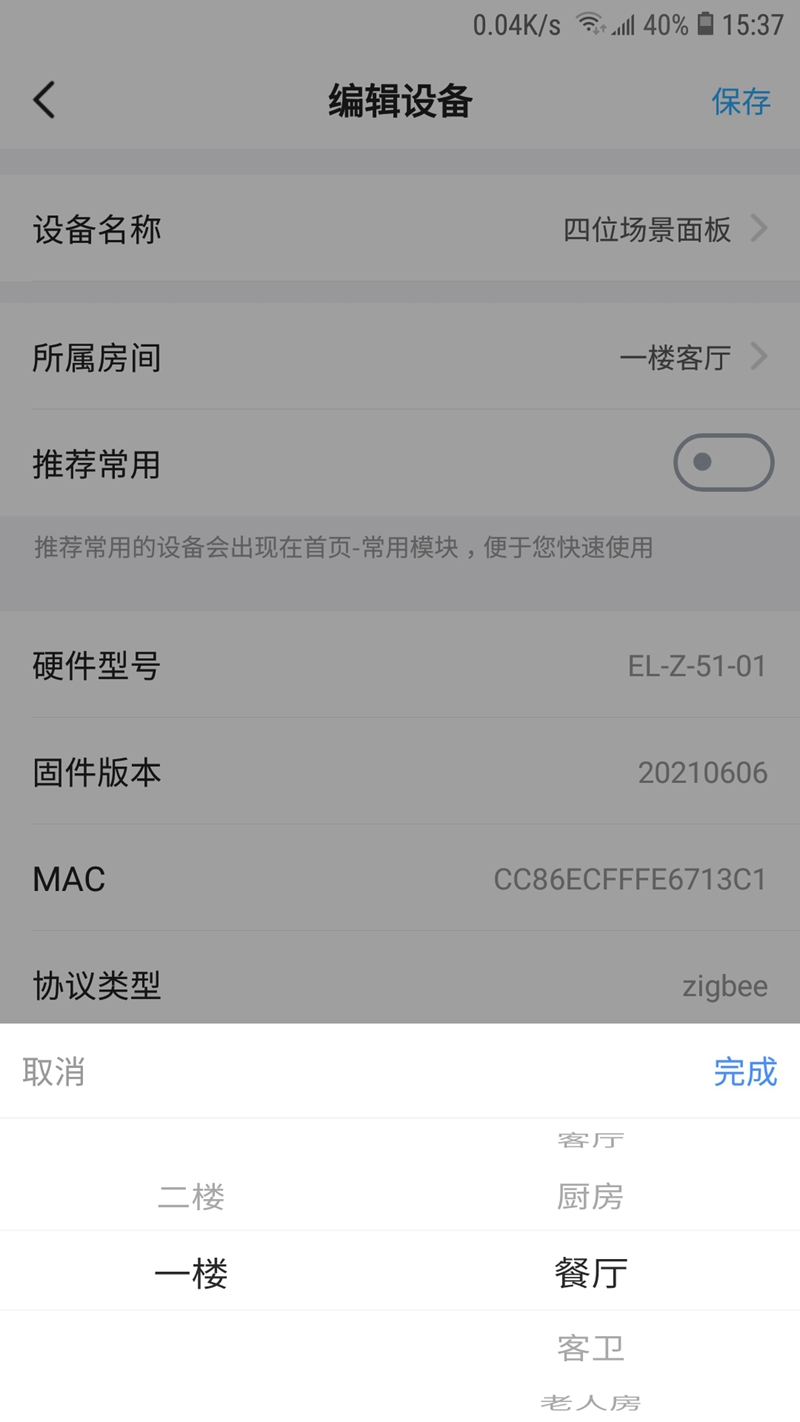The height and width of the screenshot is (1422, 800).
Task: Tap 保存 to save device edits
Action: (x=741, y=101)
